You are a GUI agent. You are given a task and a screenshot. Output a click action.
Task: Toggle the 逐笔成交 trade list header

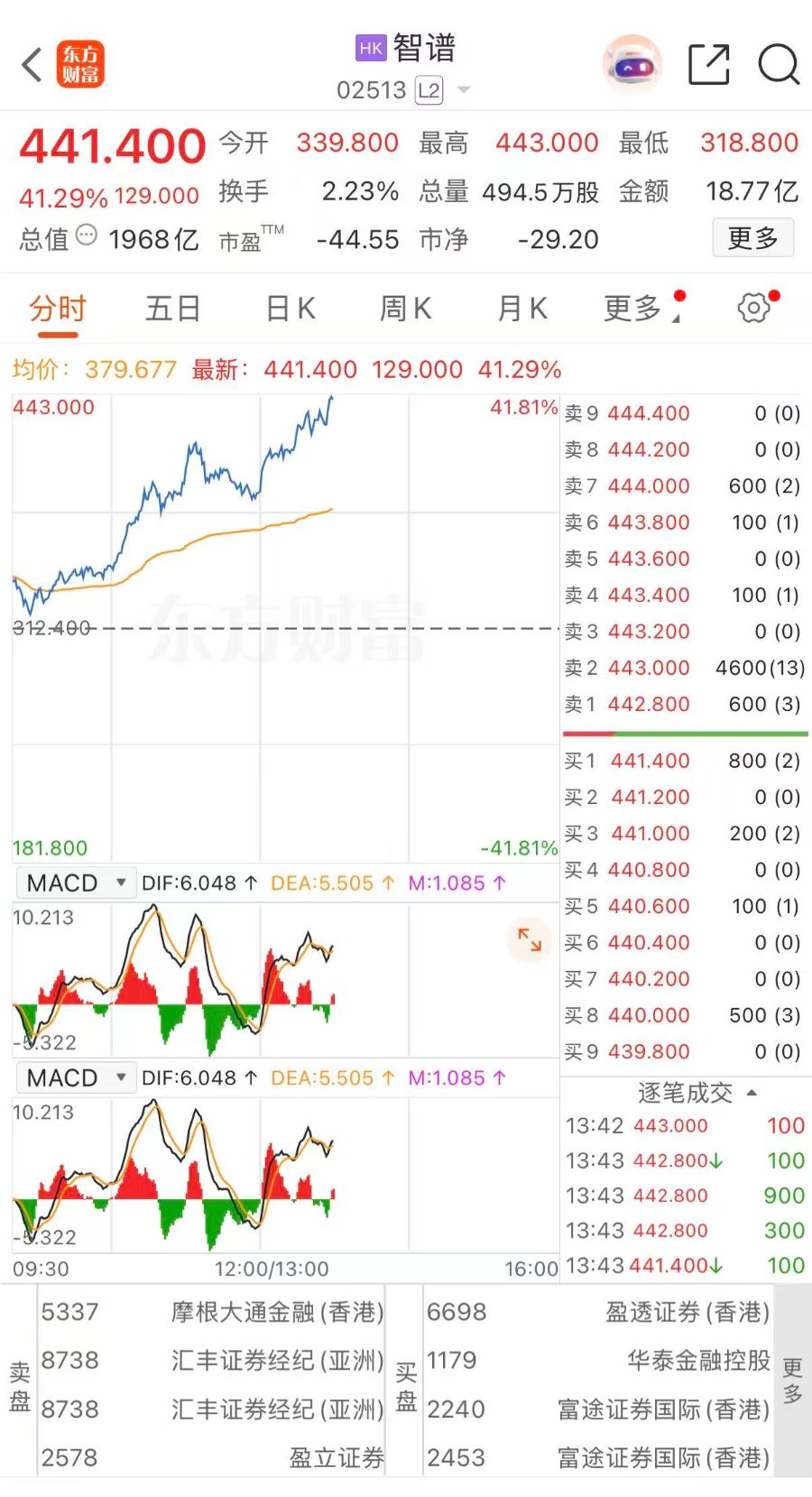[x=695, y=1093]
